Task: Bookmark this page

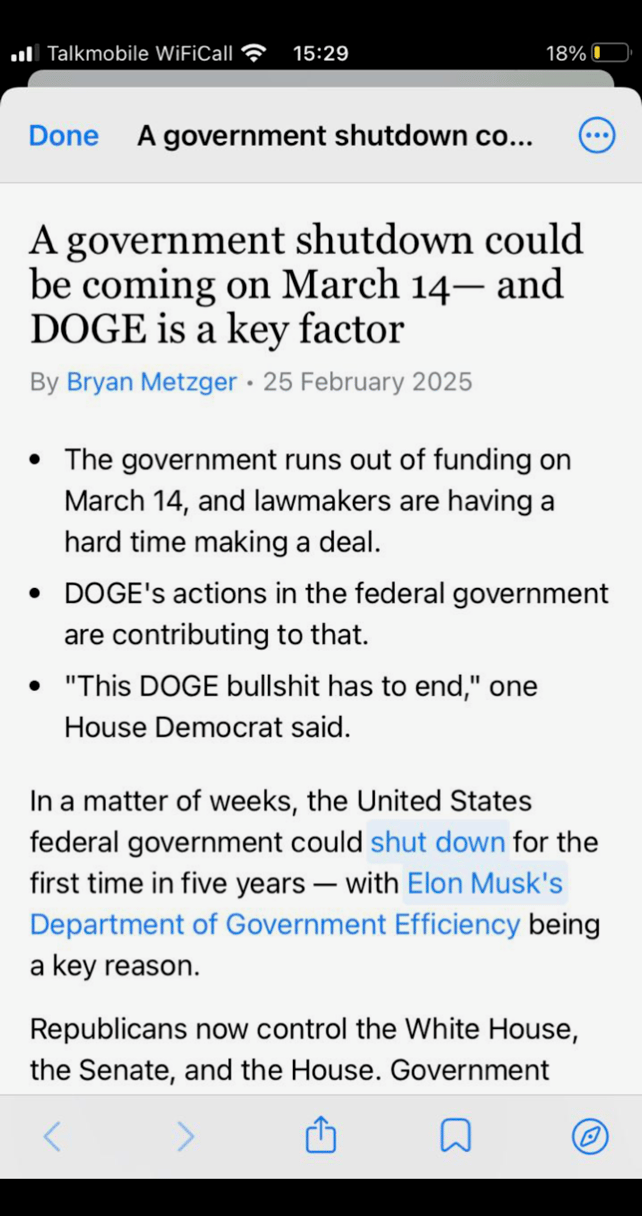Action: [455, 1135]
